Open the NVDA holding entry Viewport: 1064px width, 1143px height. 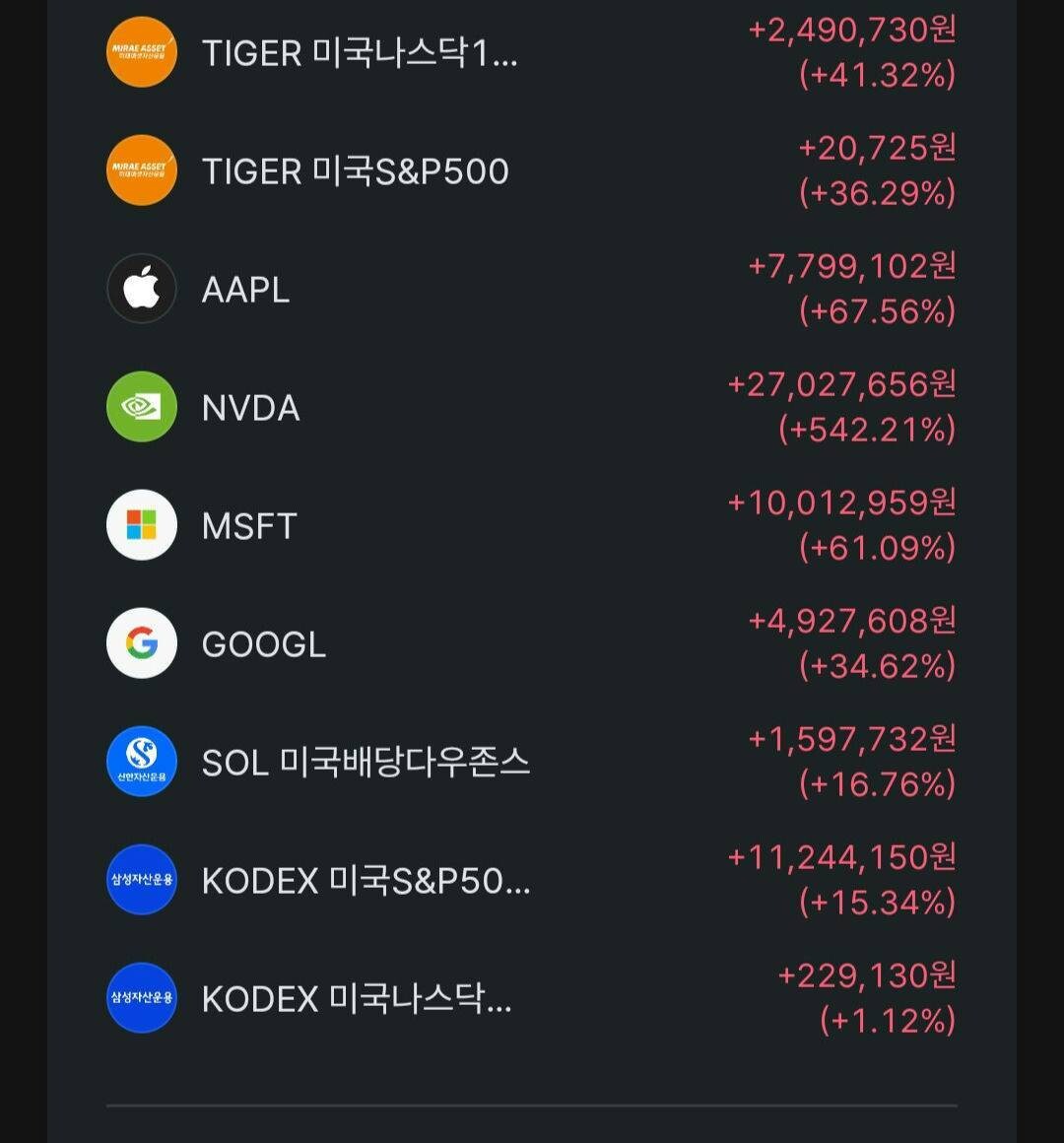tap(250, 406)
